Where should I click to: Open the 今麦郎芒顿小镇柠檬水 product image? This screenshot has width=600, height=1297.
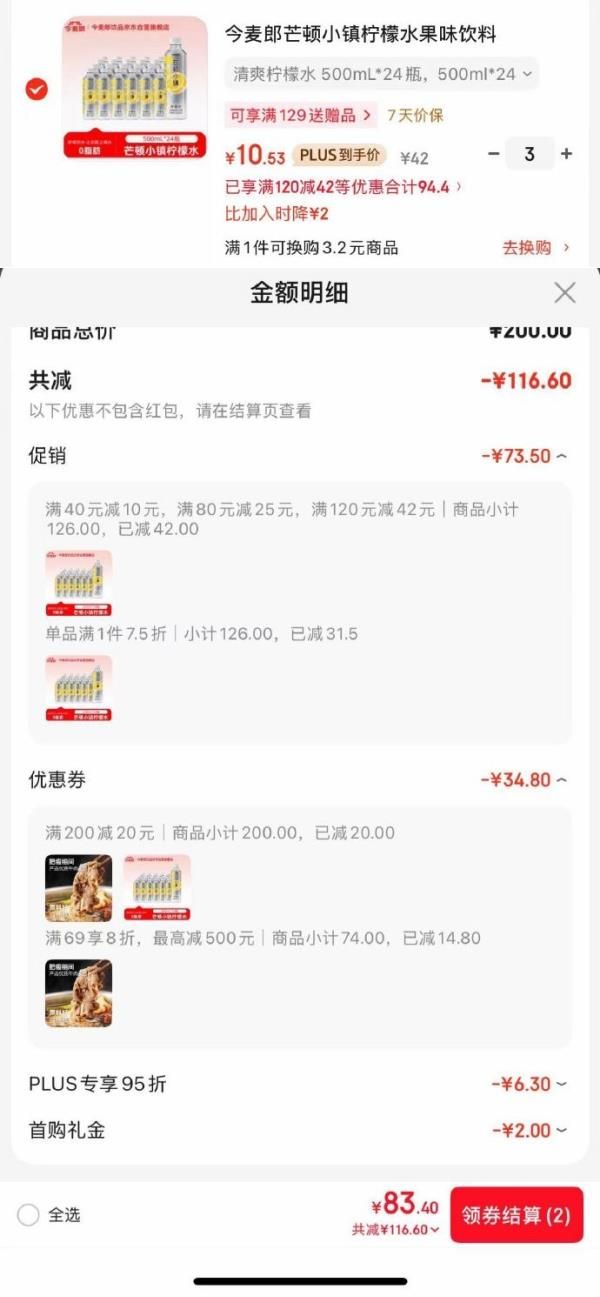click(x=135, y=88)
